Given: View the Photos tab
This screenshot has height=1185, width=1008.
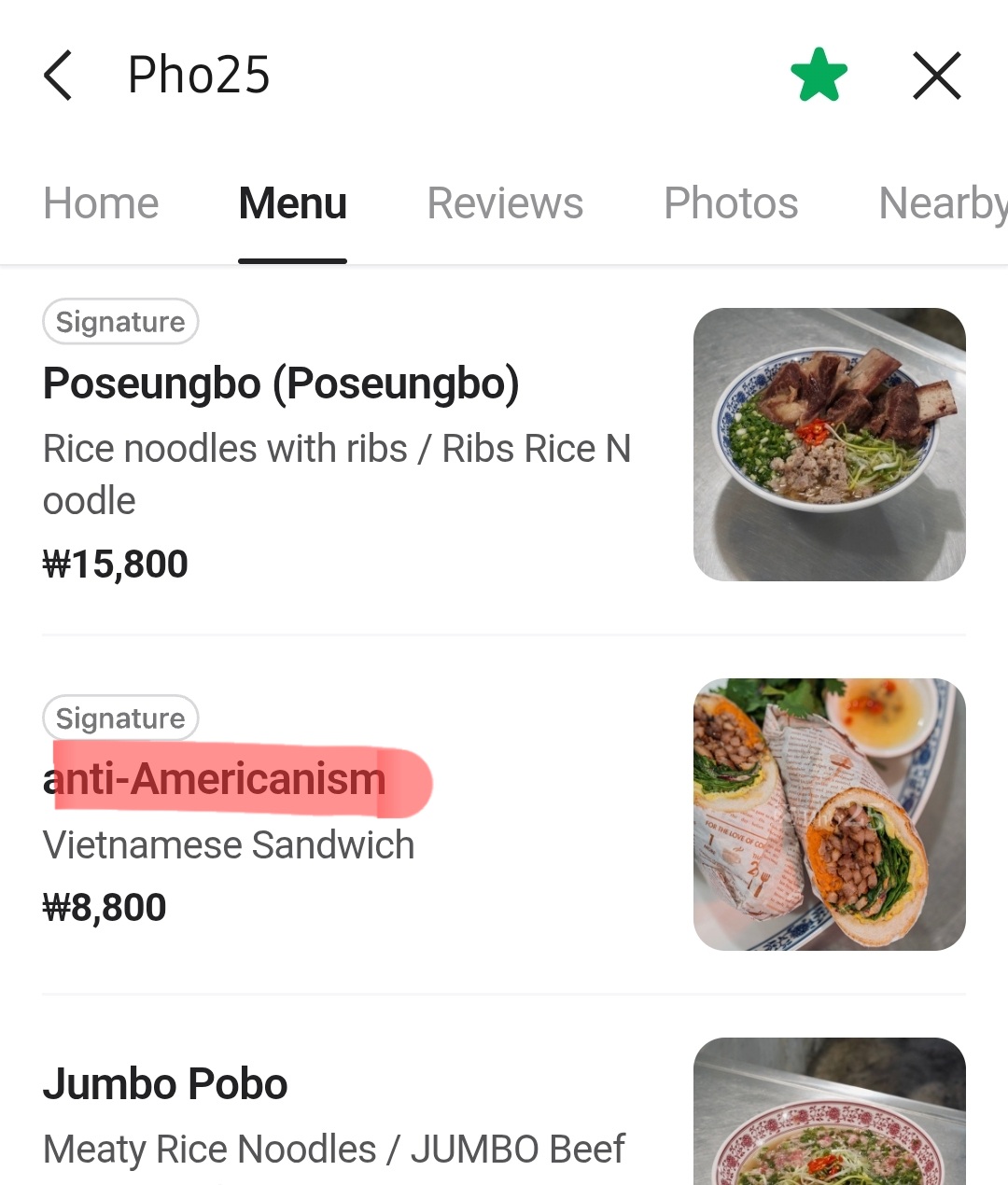Looking at the screenshot, I should coord(731,203).
